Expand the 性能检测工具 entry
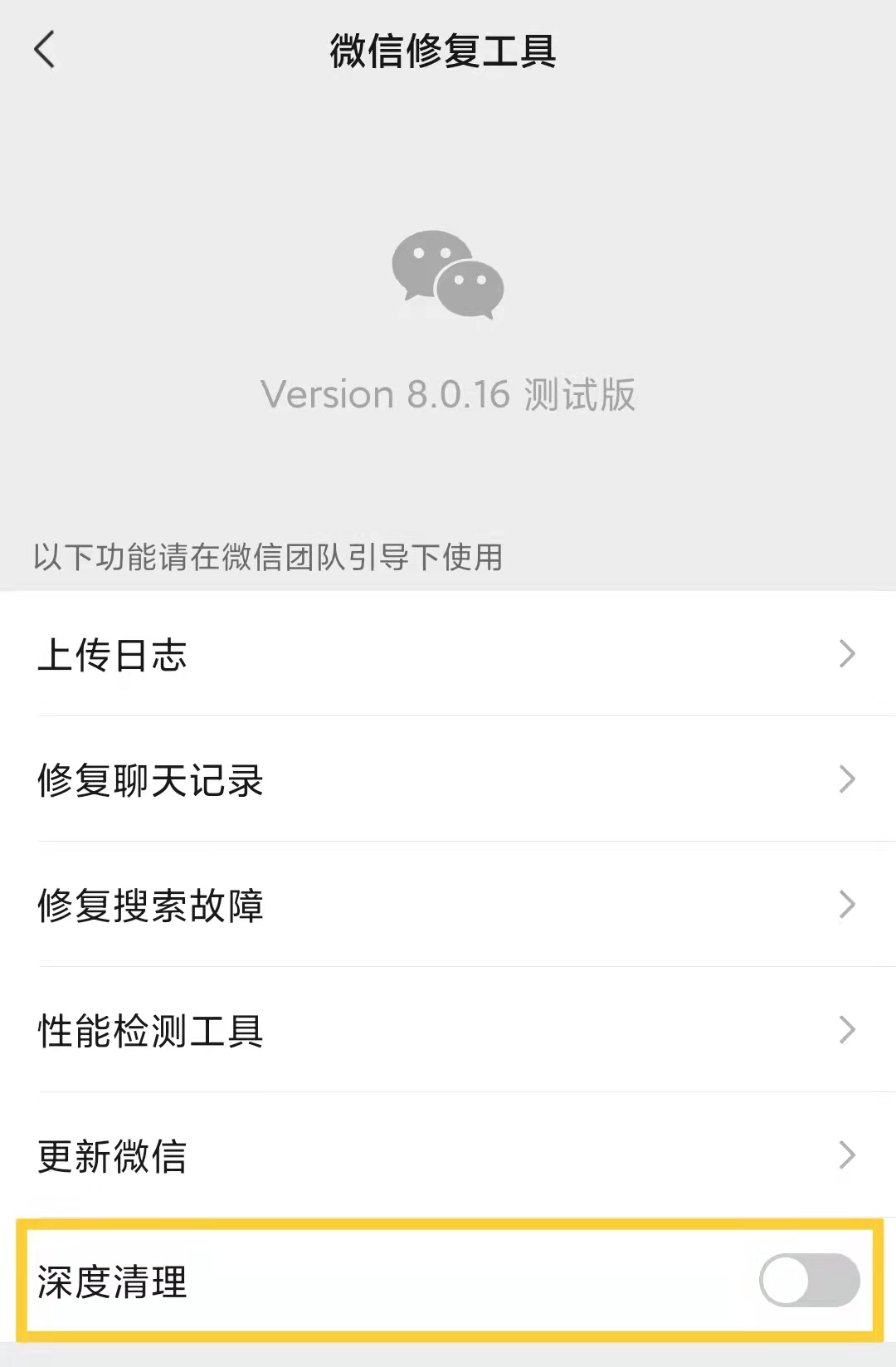 tap(448, 1030)
